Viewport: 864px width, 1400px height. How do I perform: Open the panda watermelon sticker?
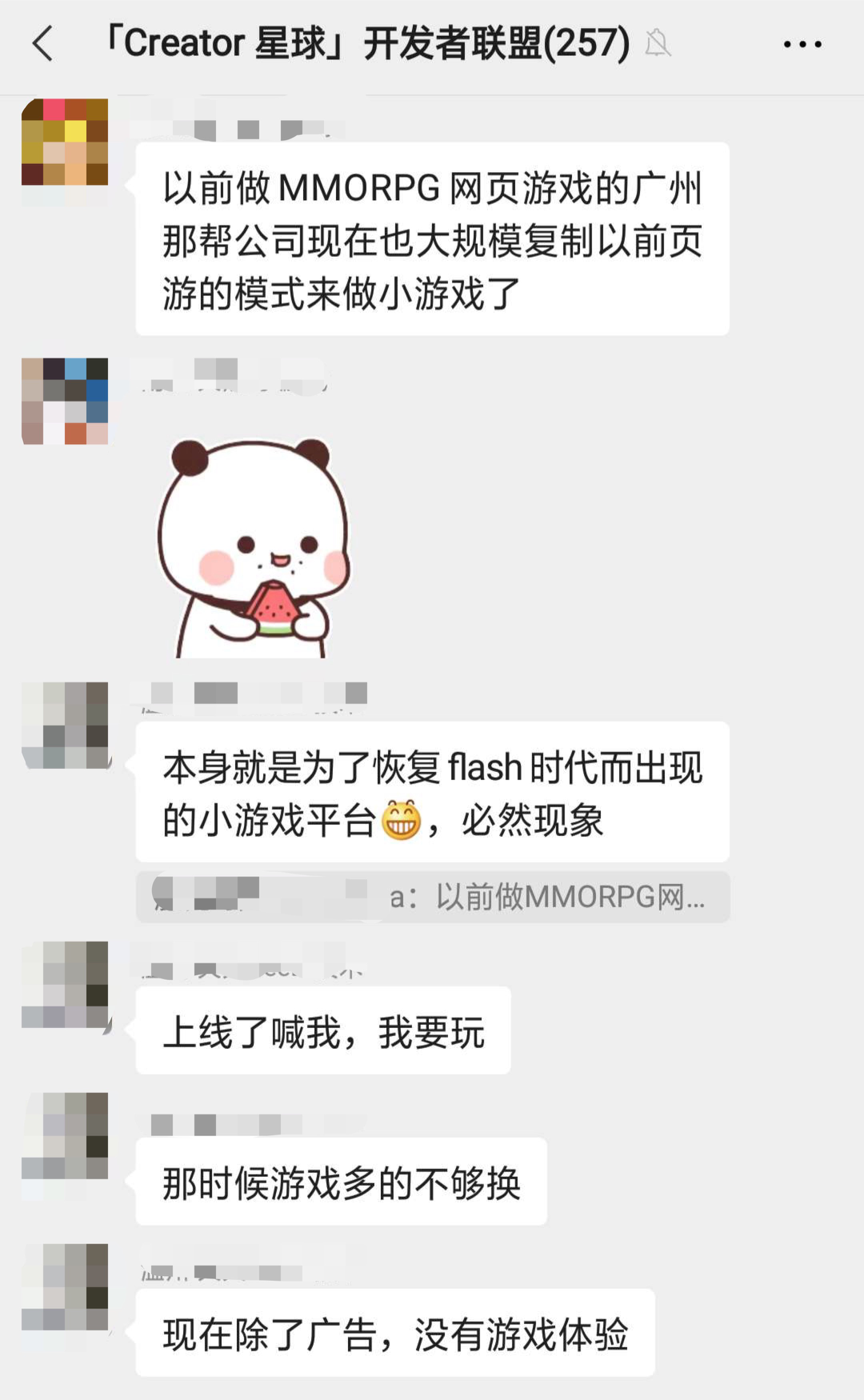coord(253,548)
